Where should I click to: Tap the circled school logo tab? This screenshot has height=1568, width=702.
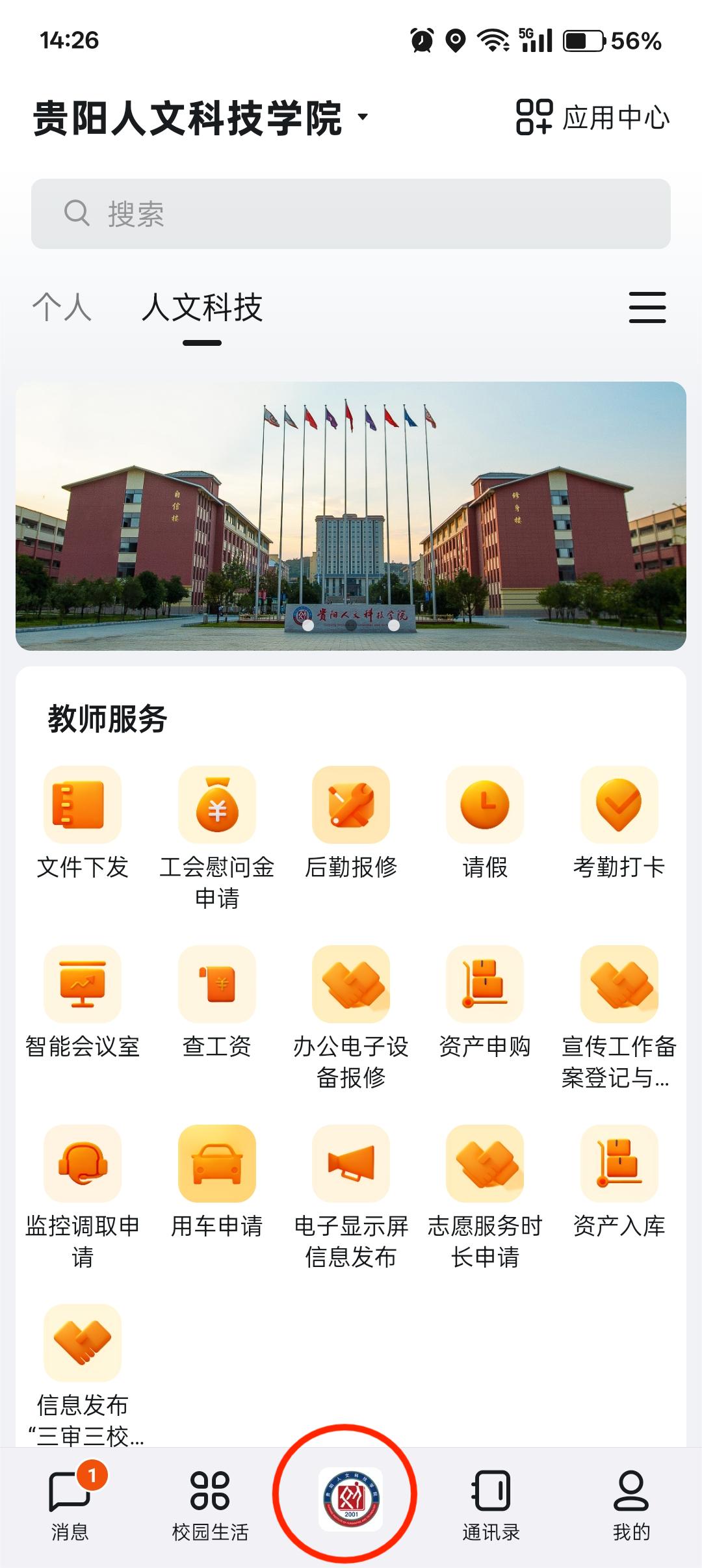(x=351, y=1498)
